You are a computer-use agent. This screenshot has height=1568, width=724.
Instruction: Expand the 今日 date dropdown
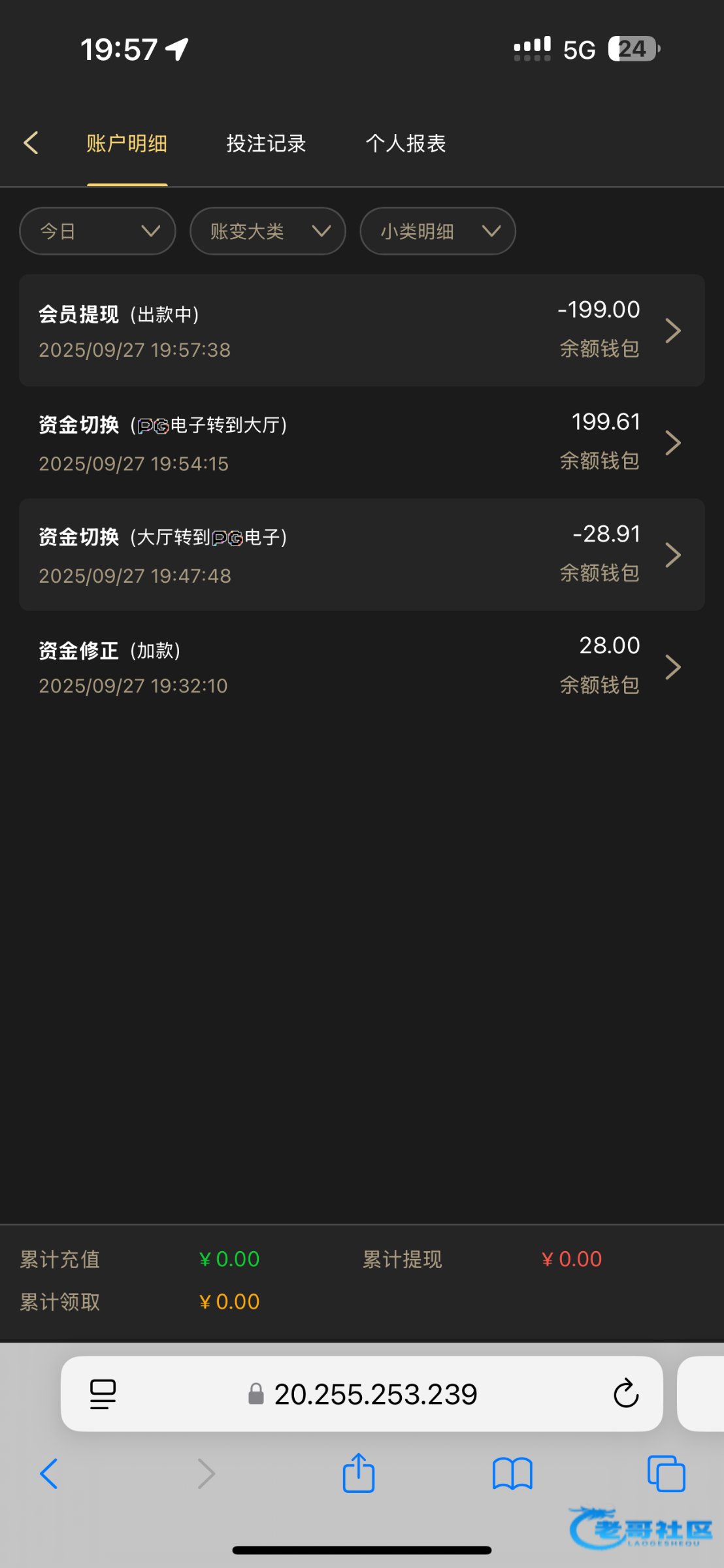[98, 231]
